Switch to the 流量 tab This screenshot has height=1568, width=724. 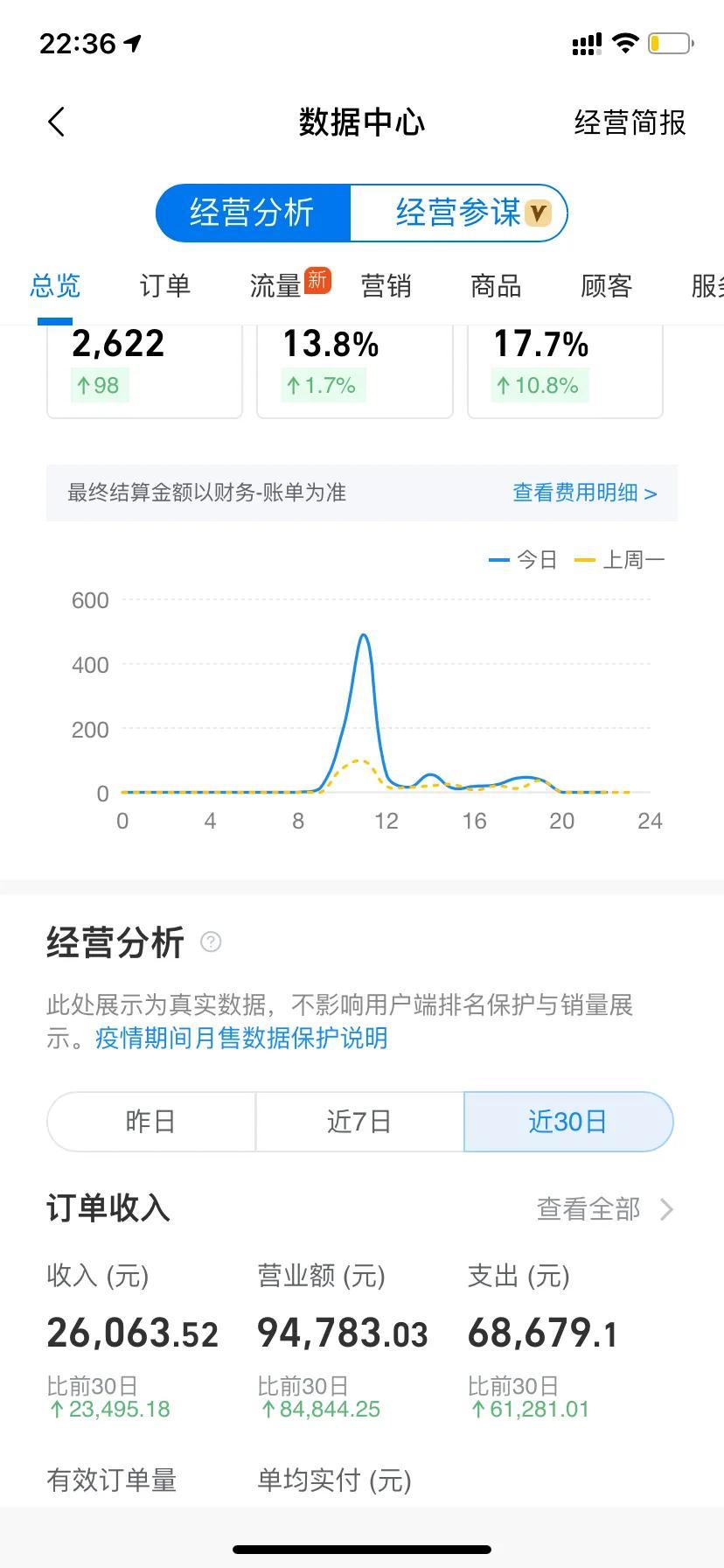point(275,286)
